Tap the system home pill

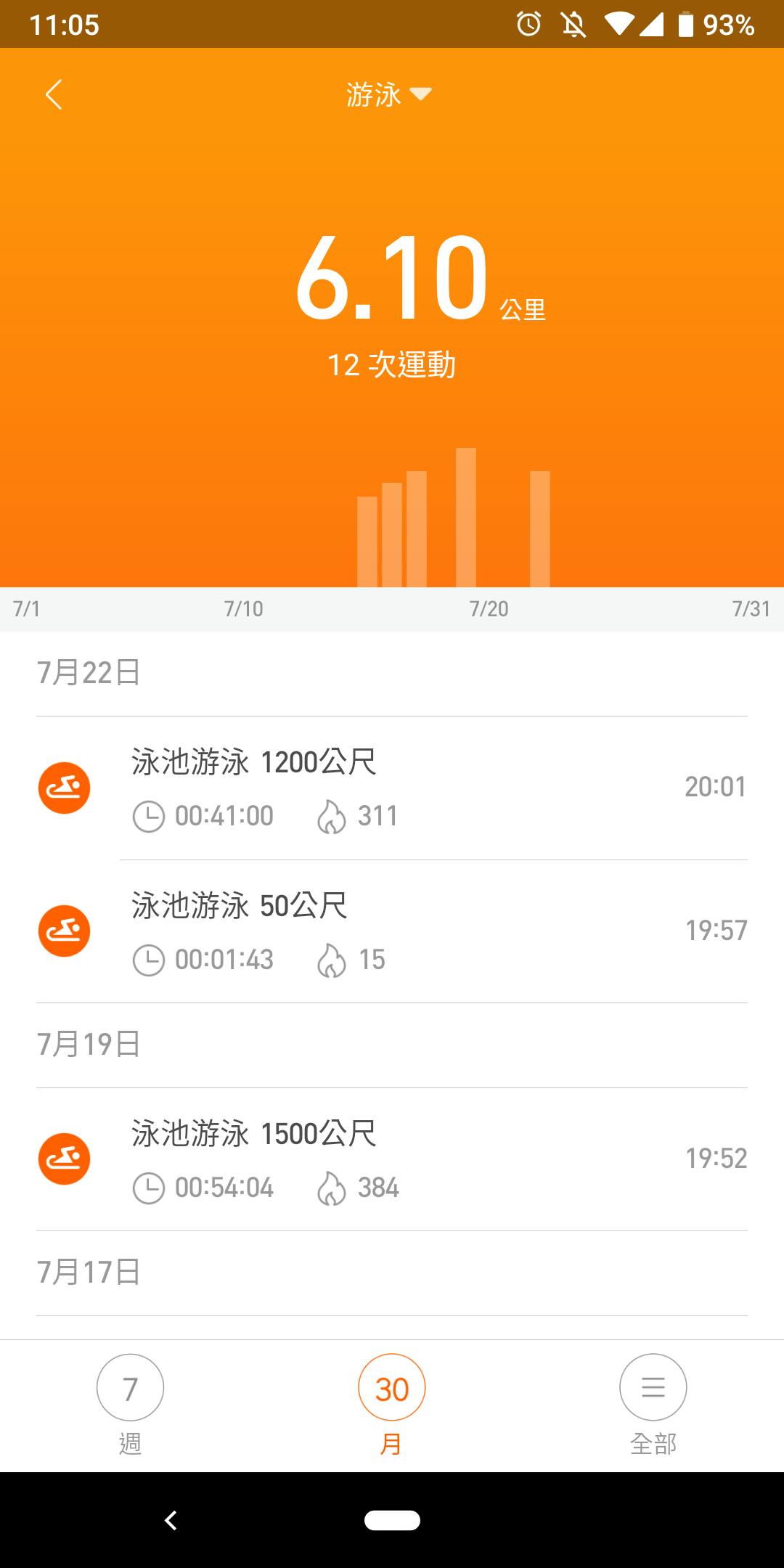(x=392, y=1520)
